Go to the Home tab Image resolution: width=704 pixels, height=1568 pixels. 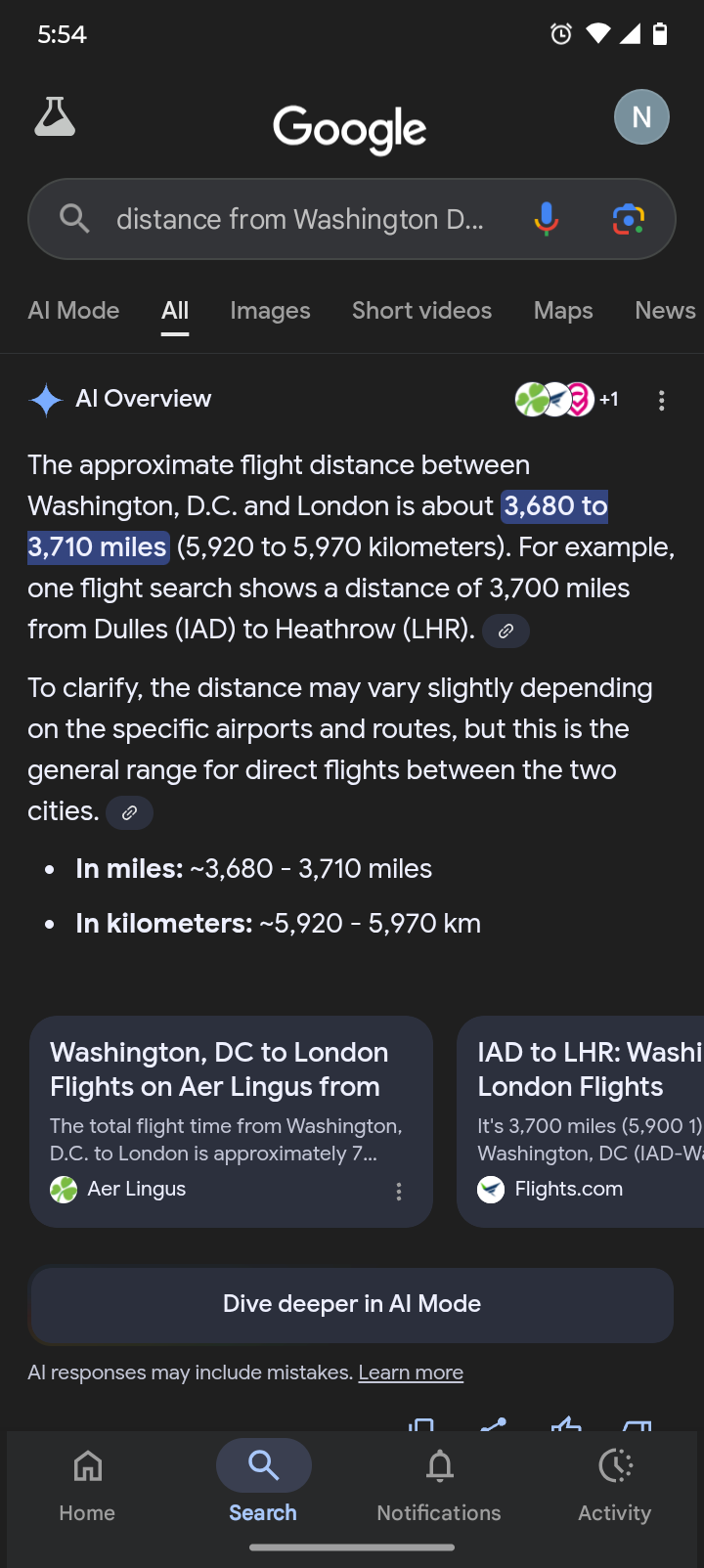[x=87, y=1482]
